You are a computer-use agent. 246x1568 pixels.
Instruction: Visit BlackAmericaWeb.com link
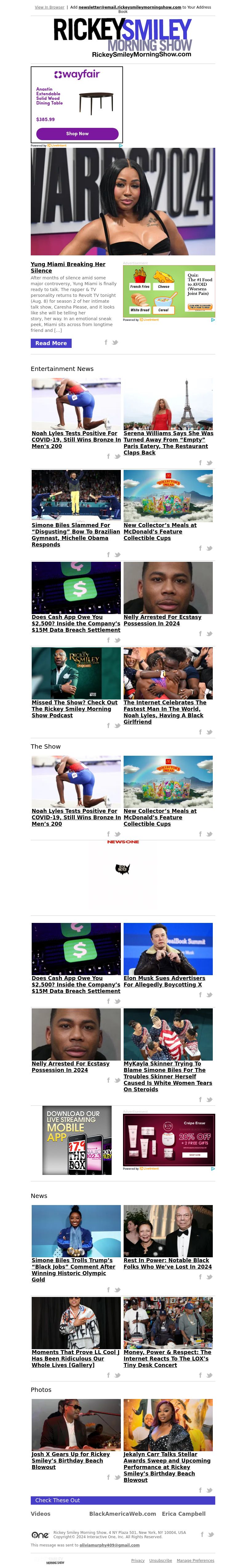[x=122, y=1513]
